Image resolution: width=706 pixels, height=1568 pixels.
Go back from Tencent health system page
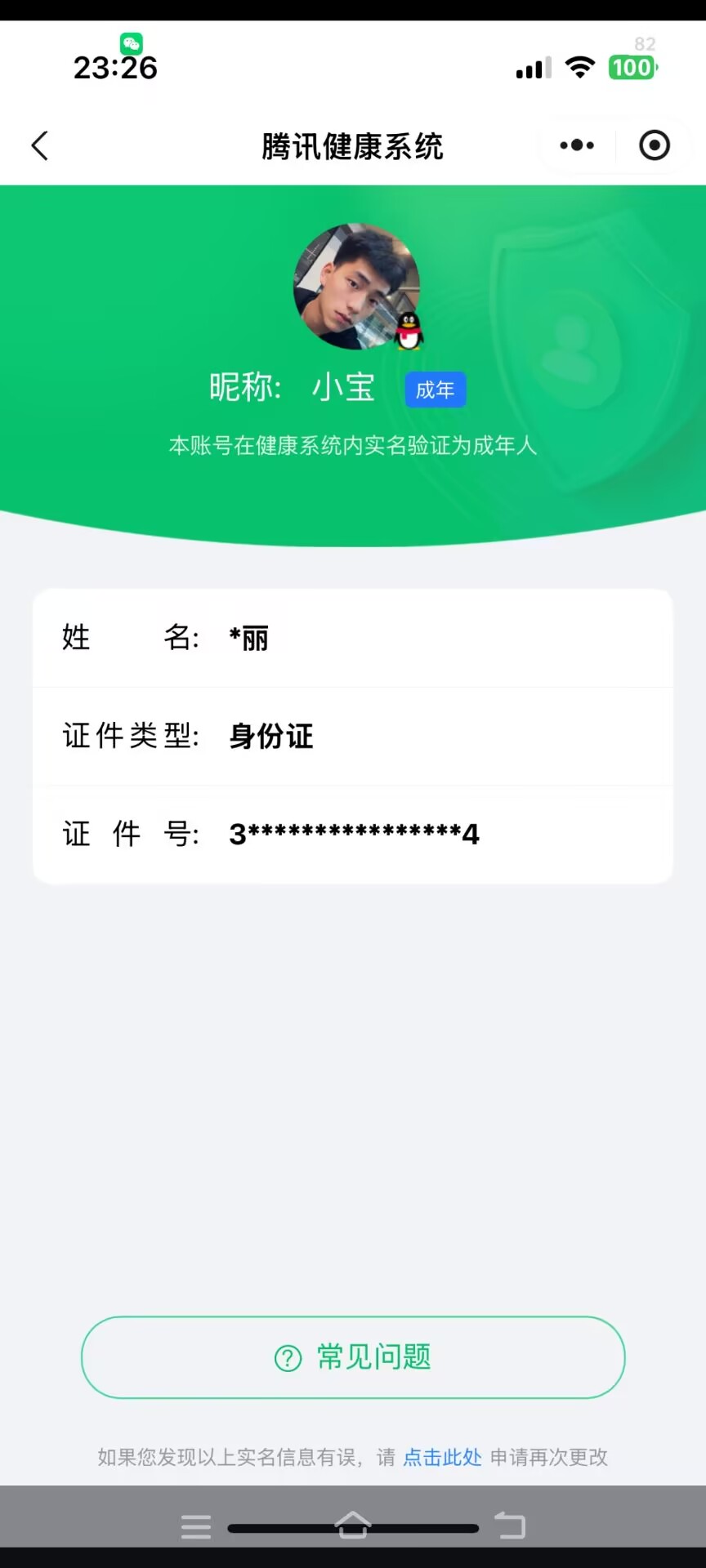[x=40, y=146]
